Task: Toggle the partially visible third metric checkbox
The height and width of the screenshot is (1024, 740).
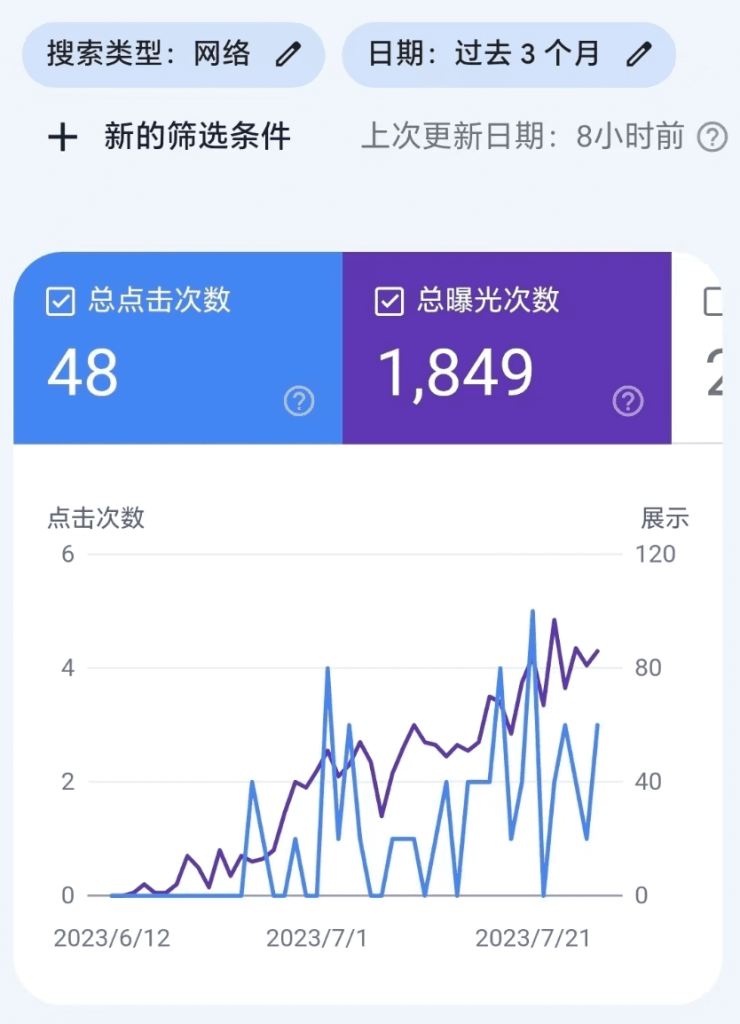Action: tap(714, 301)
